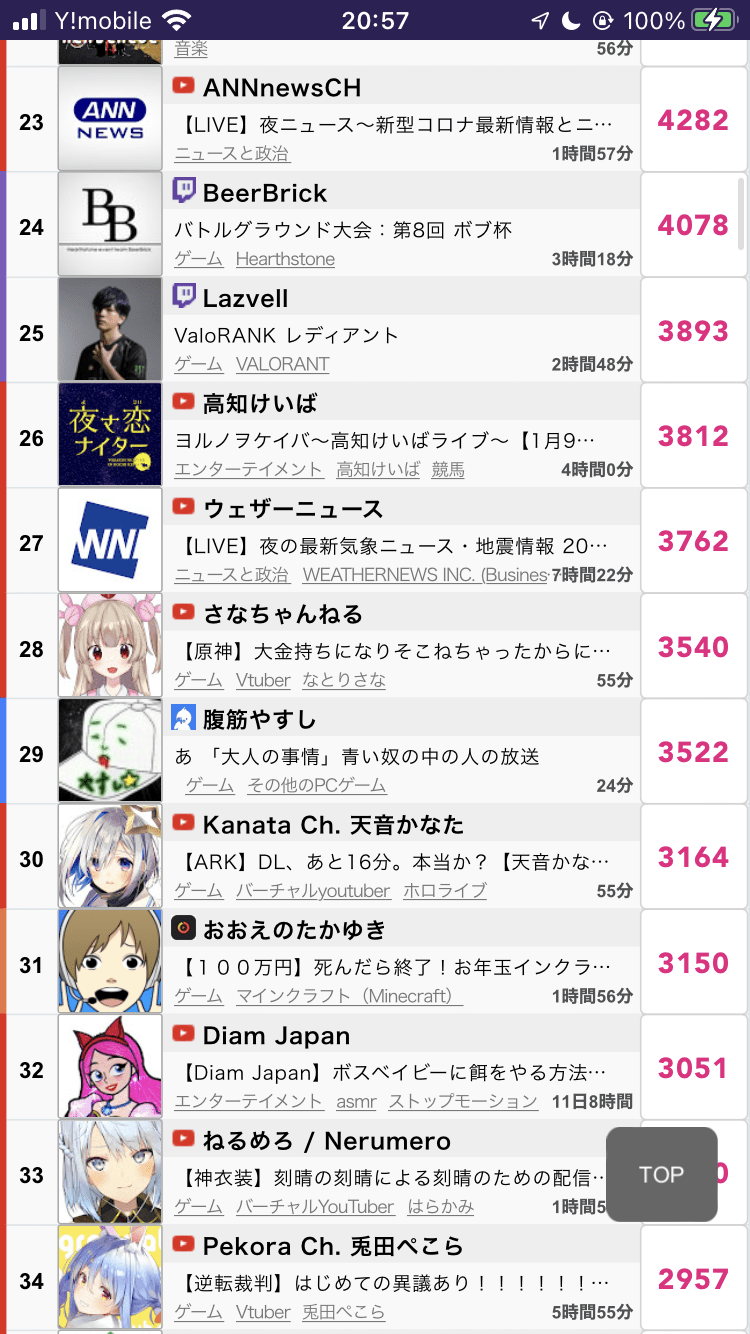
Task: Tap the 競馬 tag link
Action: pos(448,469)
